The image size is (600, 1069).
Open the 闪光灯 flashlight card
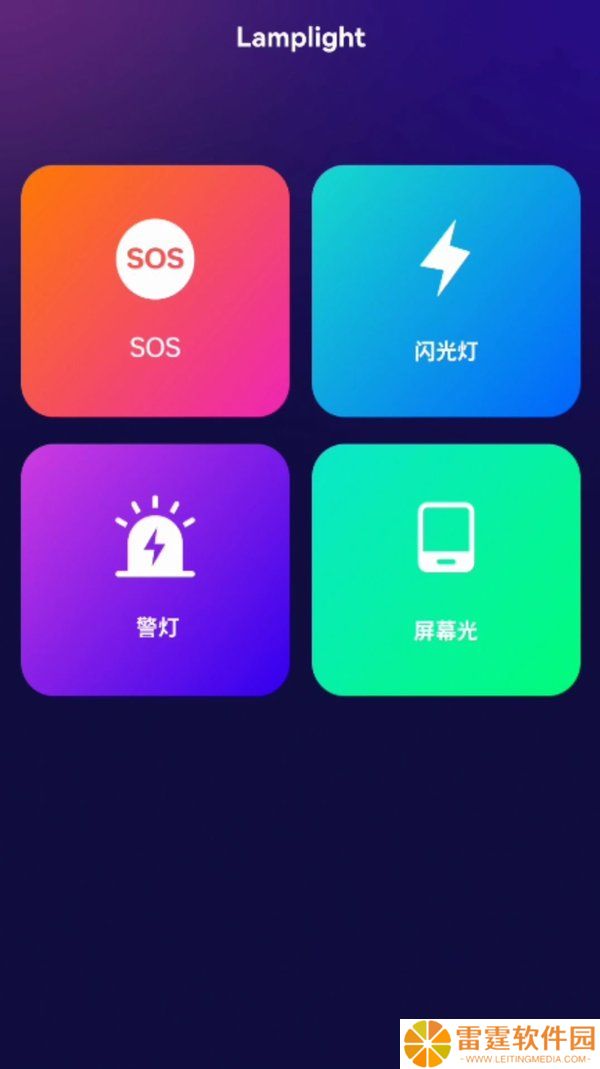coord(446,290)
